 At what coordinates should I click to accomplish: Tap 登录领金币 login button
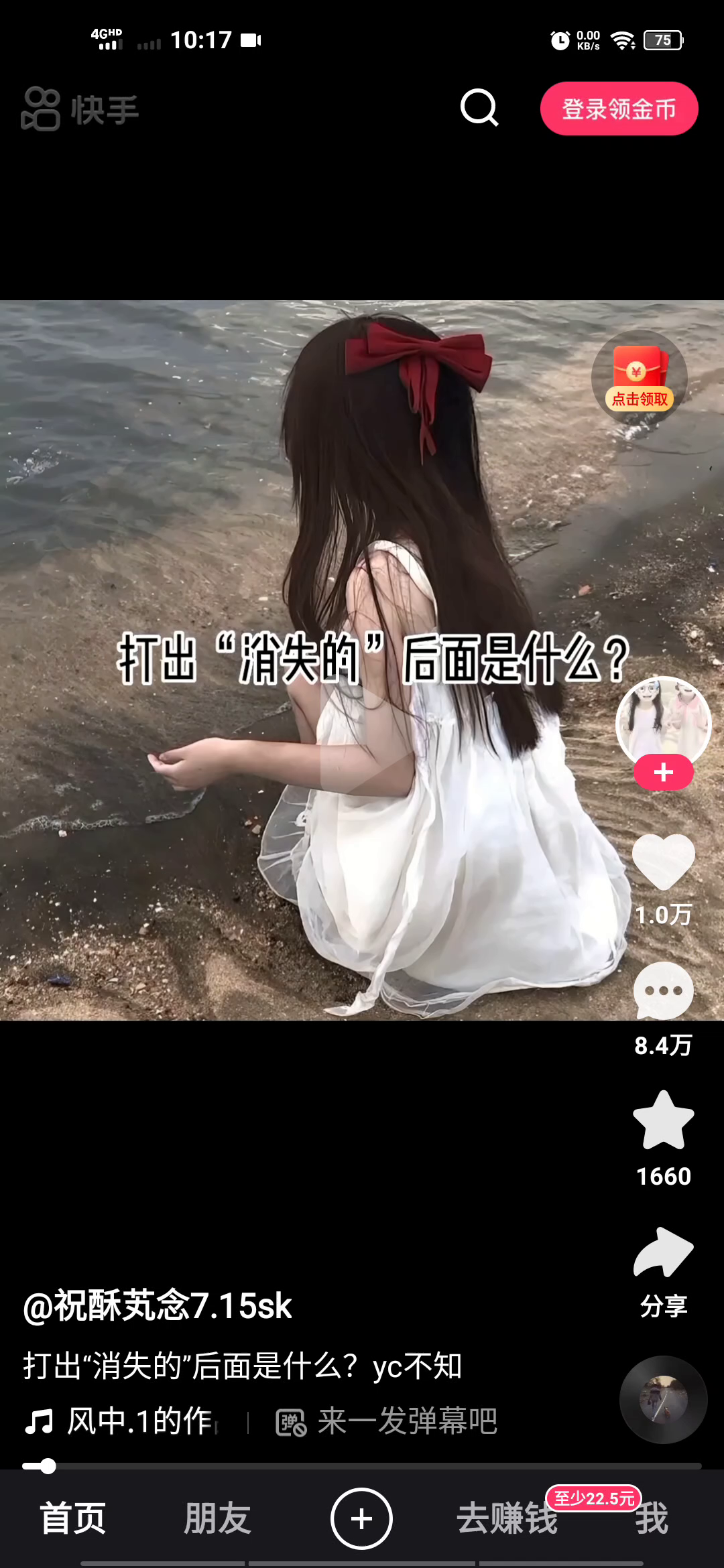[619, 109]
